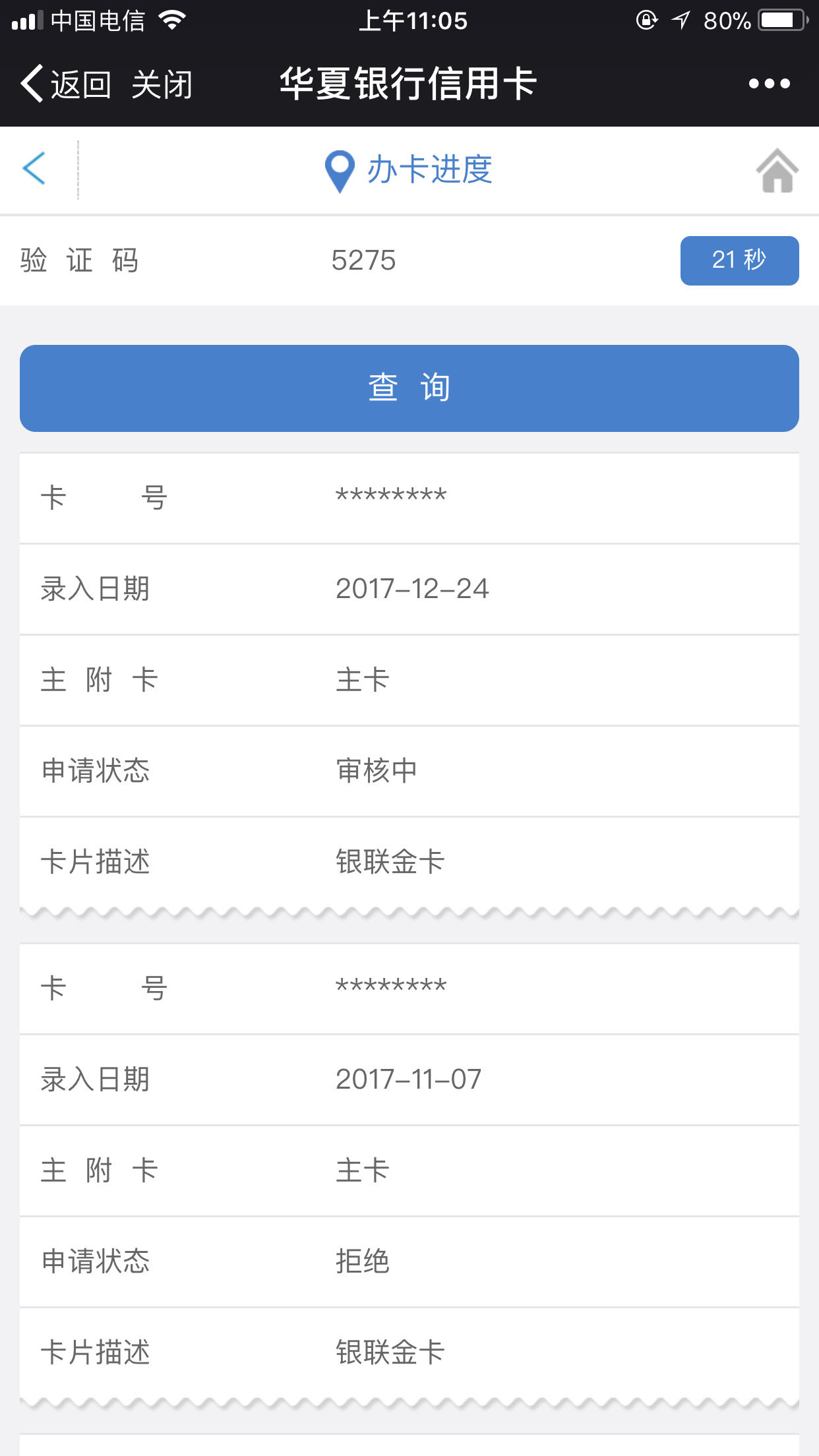The width and height of the screenshot is (819, 1456).
Task: Tap the 21 秒 verification code countdown button
Action: 739,260
